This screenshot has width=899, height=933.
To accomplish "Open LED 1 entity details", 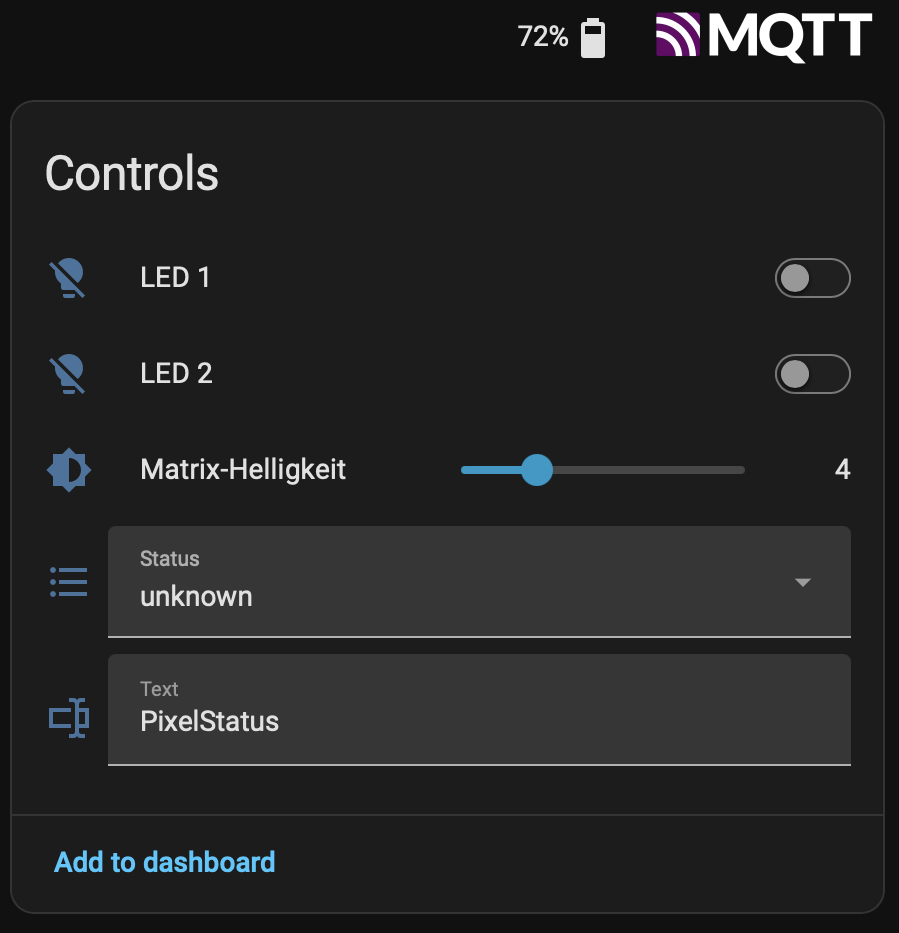I will 175,277.
